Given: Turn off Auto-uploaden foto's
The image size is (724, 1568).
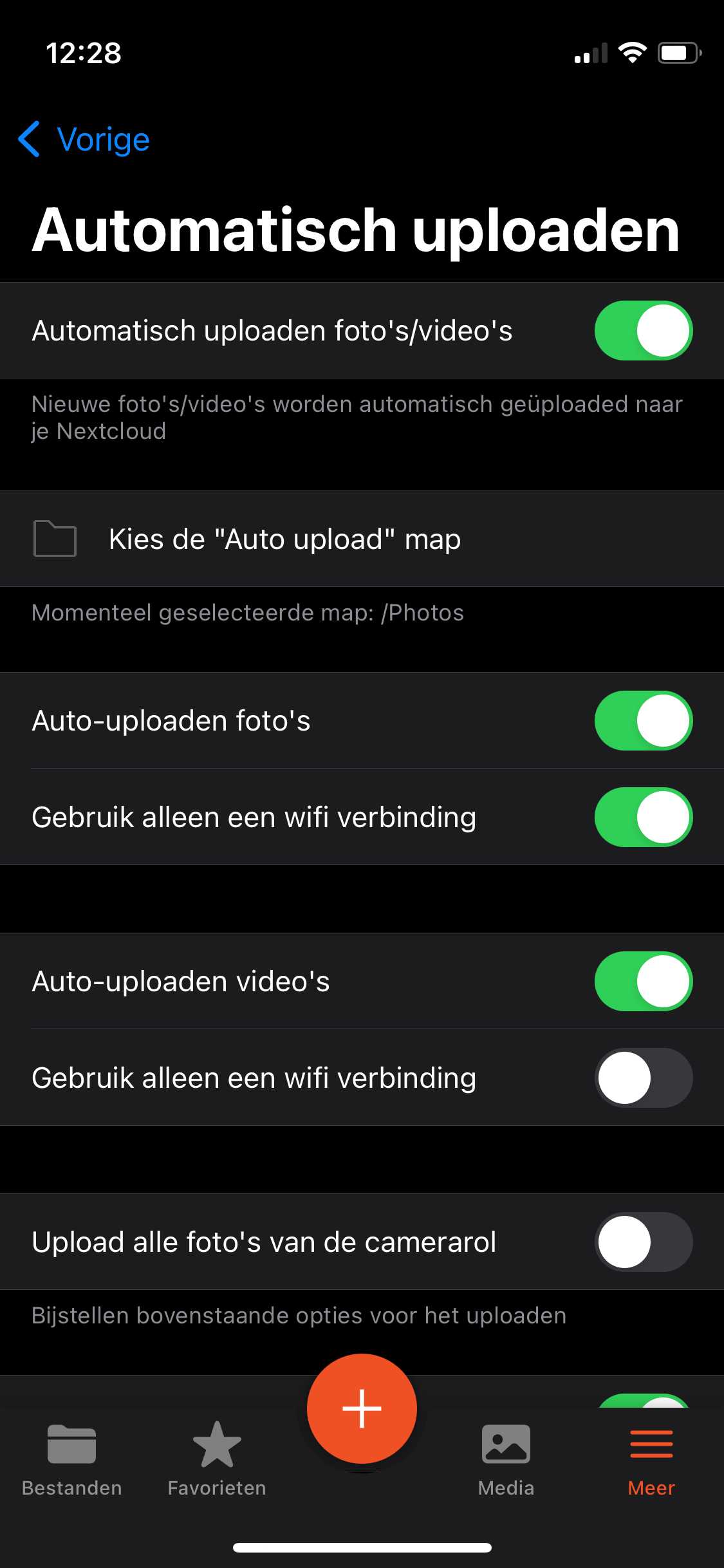Looking at the screenshot, I should tap(644, 720).
